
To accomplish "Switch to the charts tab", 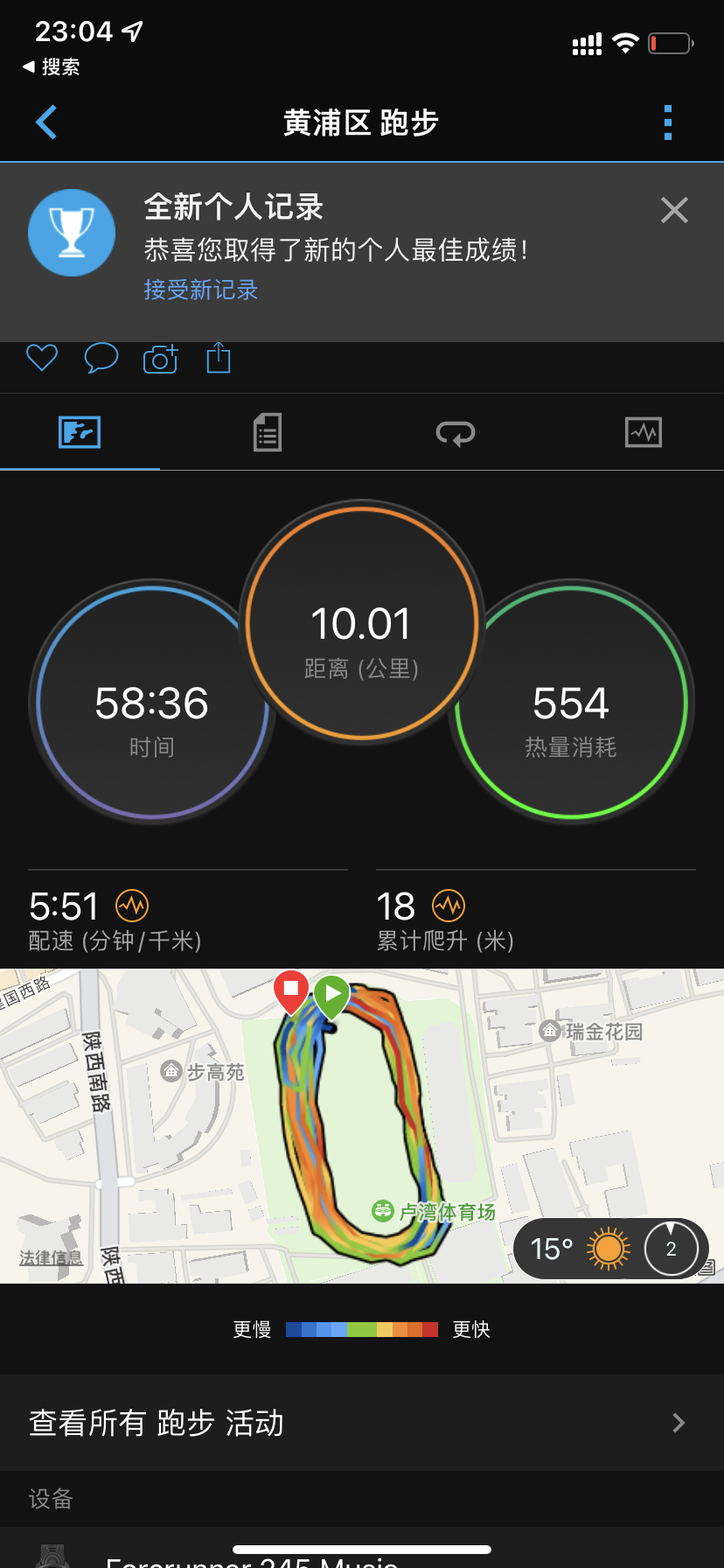I will coord(644,432).
